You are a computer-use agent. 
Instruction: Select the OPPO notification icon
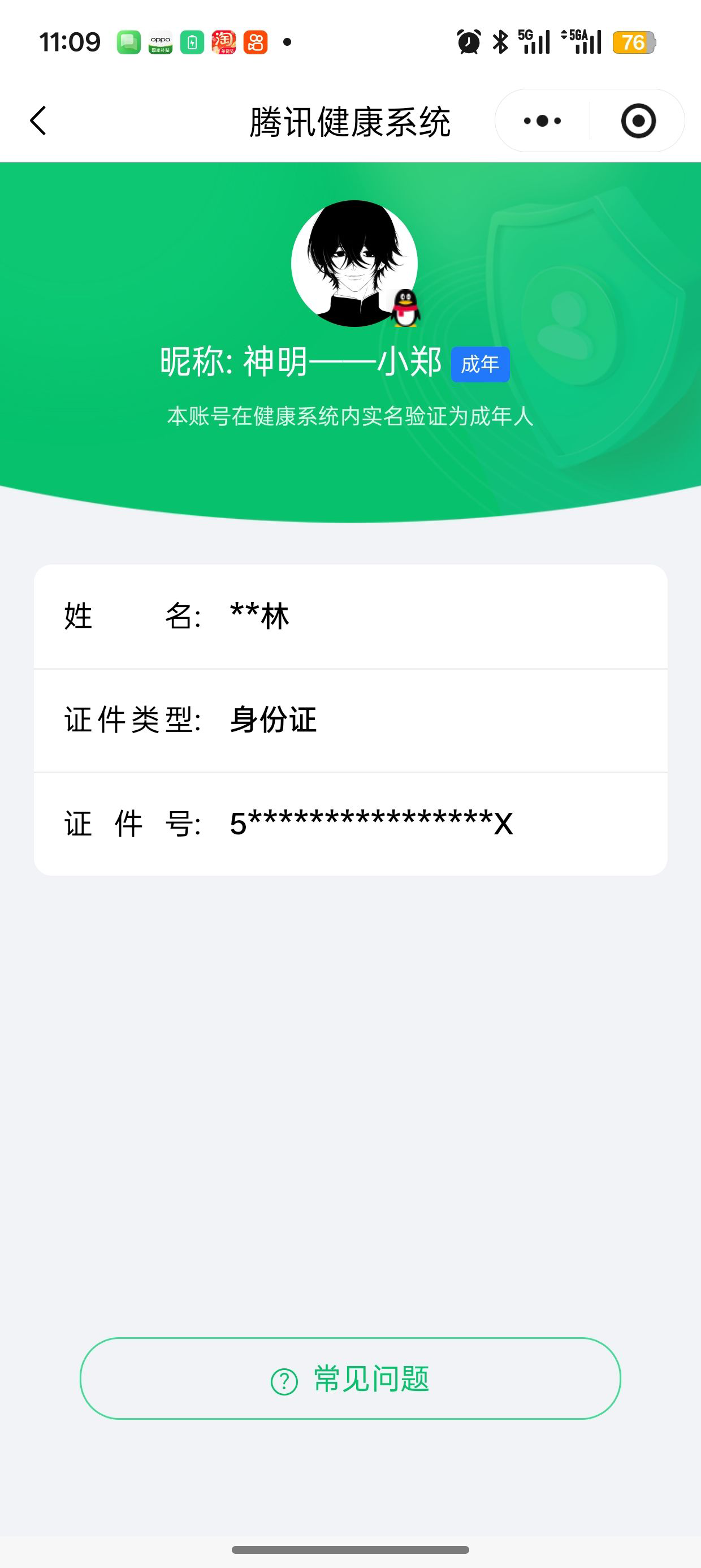pyautogui.click(x=159, y=41)
